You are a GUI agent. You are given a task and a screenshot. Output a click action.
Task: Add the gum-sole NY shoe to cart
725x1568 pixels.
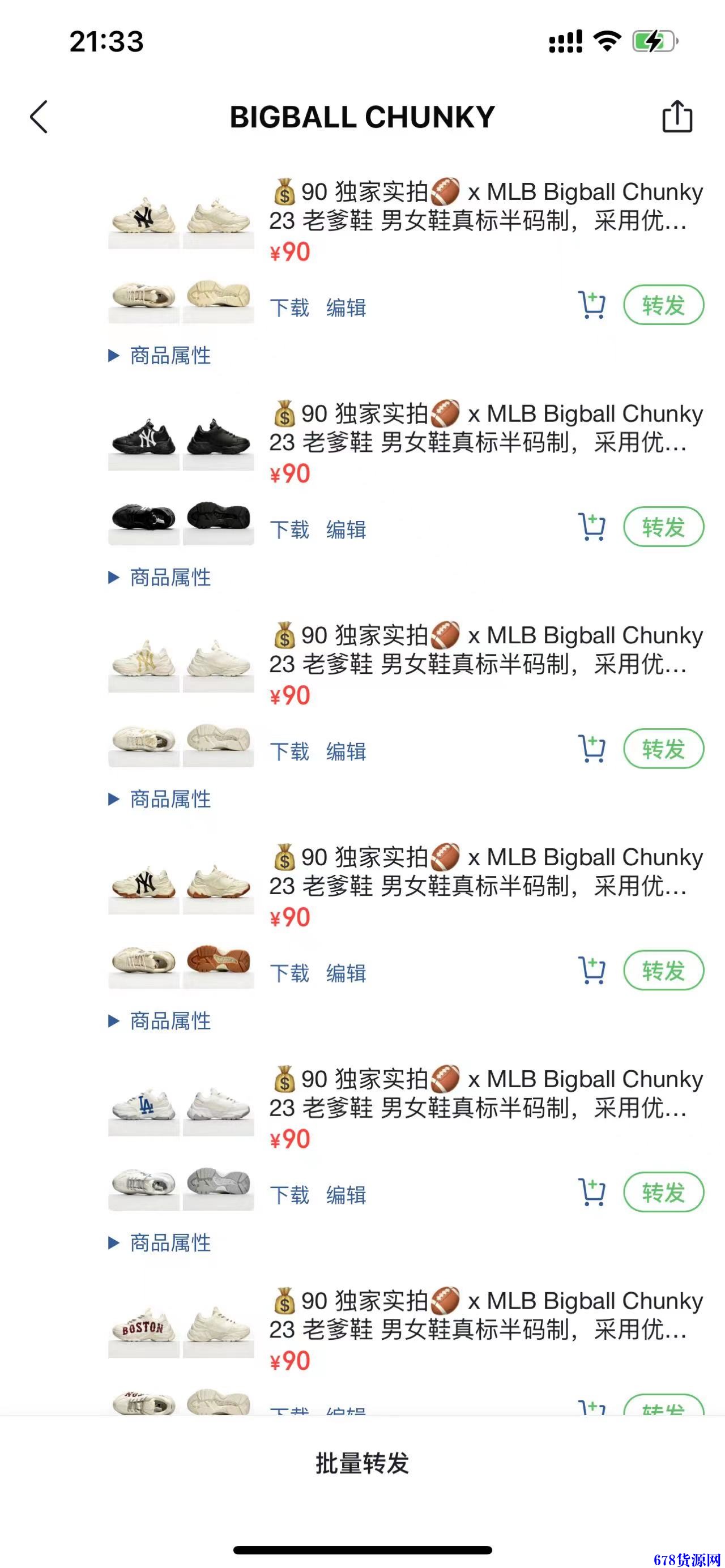591,971
